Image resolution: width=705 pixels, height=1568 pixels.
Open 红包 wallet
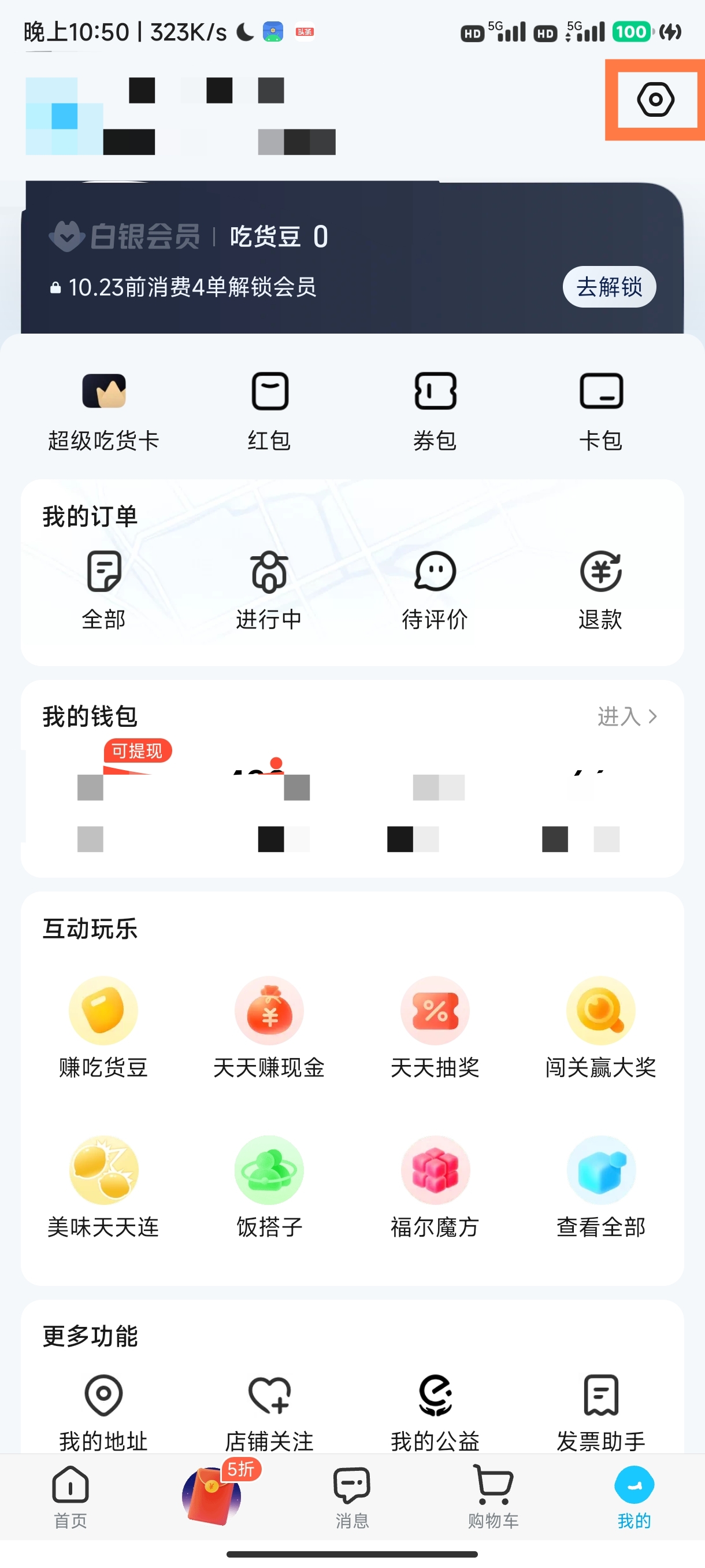[x=269, y=412]
